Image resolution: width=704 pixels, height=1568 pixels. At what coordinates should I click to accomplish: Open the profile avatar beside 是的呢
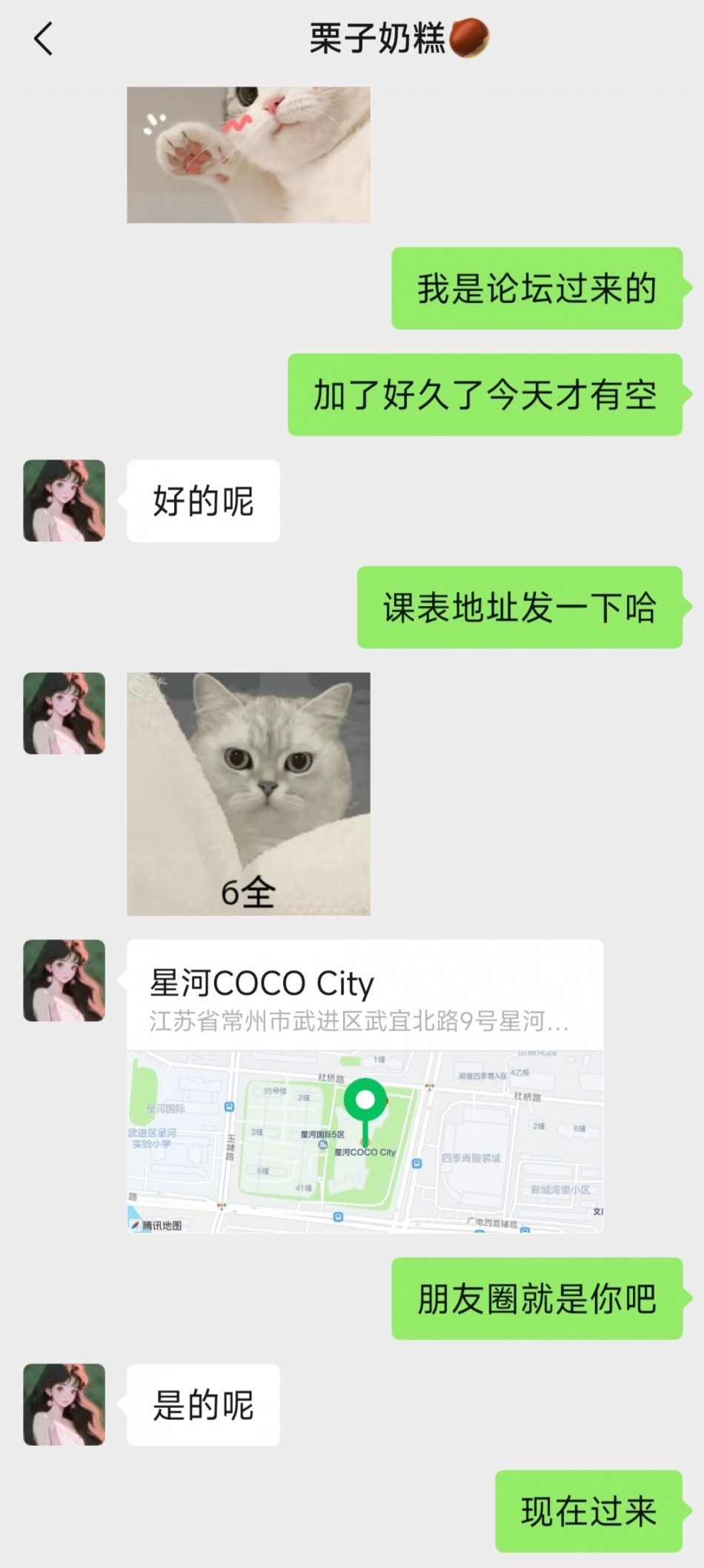coord(64,1403)
